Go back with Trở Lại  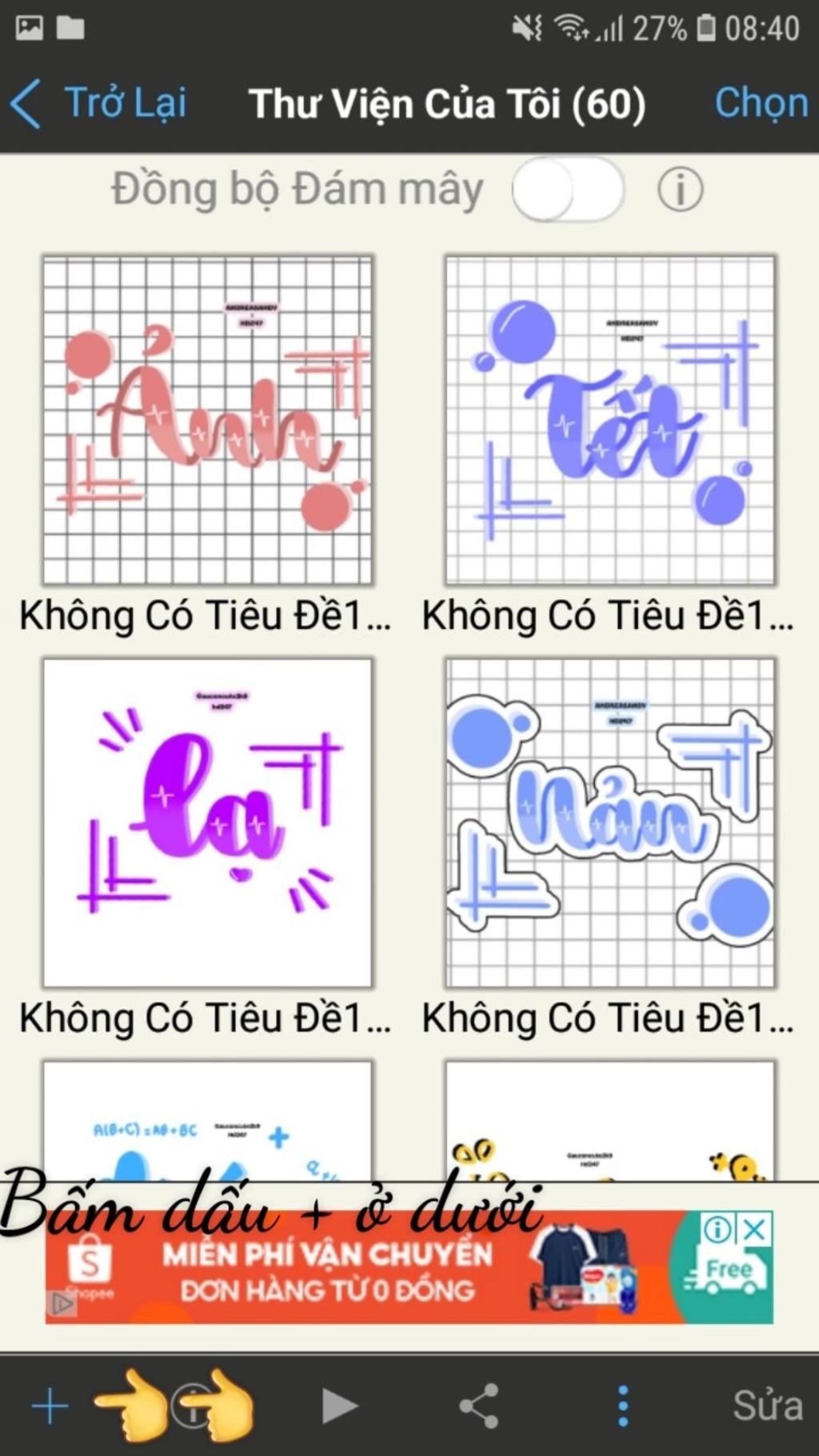coord(100,103)
